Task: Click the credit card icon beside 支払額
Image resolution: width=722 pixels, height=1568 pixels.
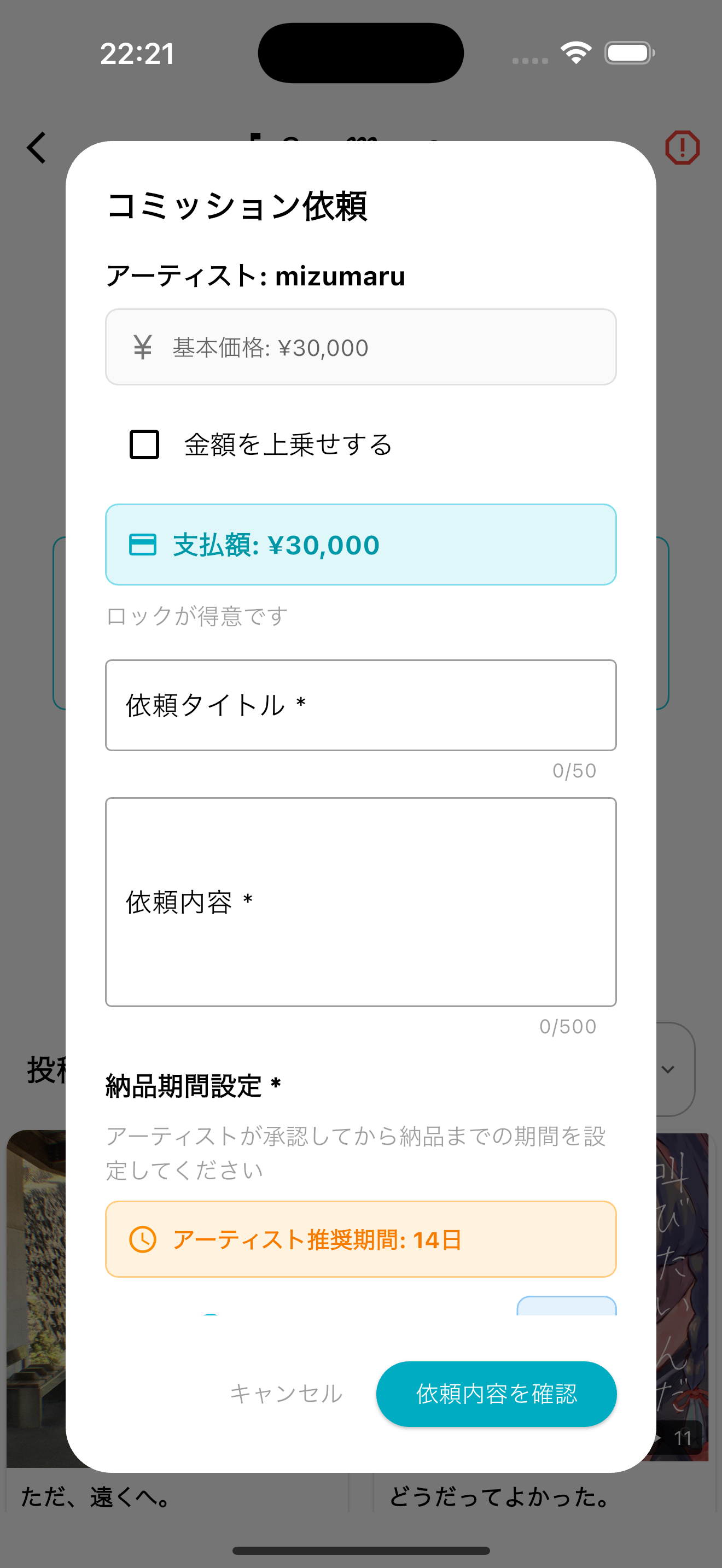Action: (x=143, y=545)
